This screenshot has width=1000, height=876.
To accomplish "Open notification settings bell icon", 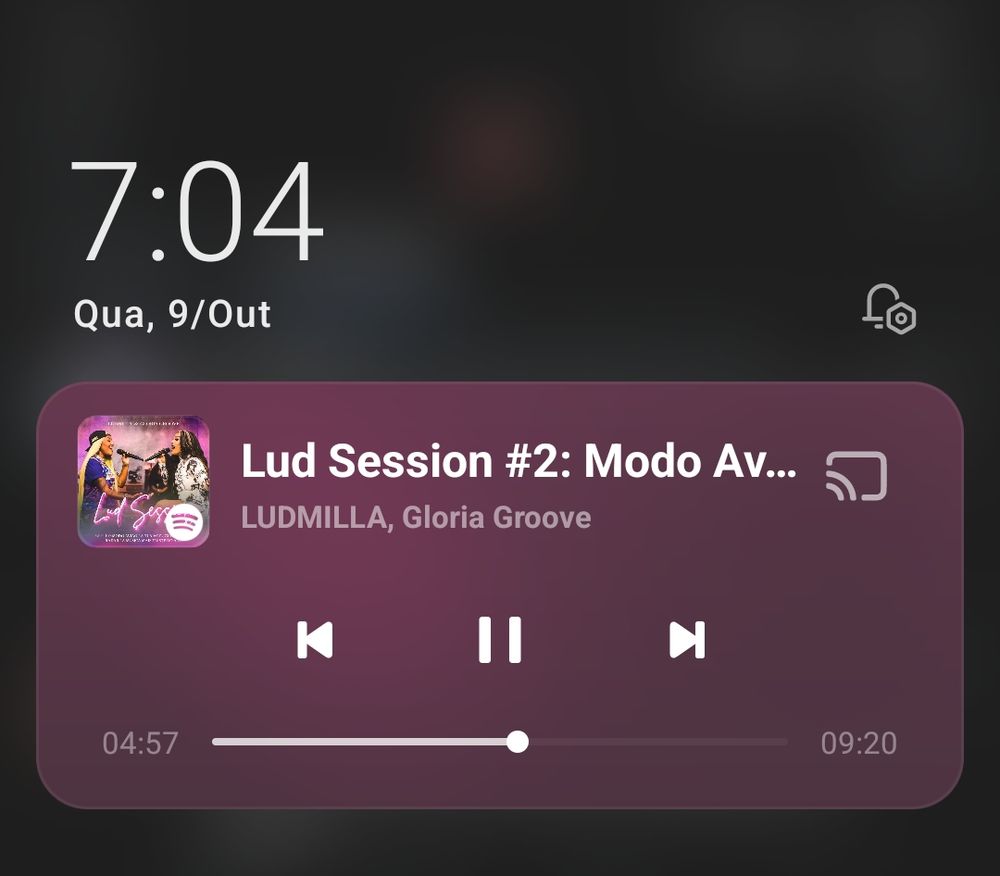I will (x=889, y=308).
